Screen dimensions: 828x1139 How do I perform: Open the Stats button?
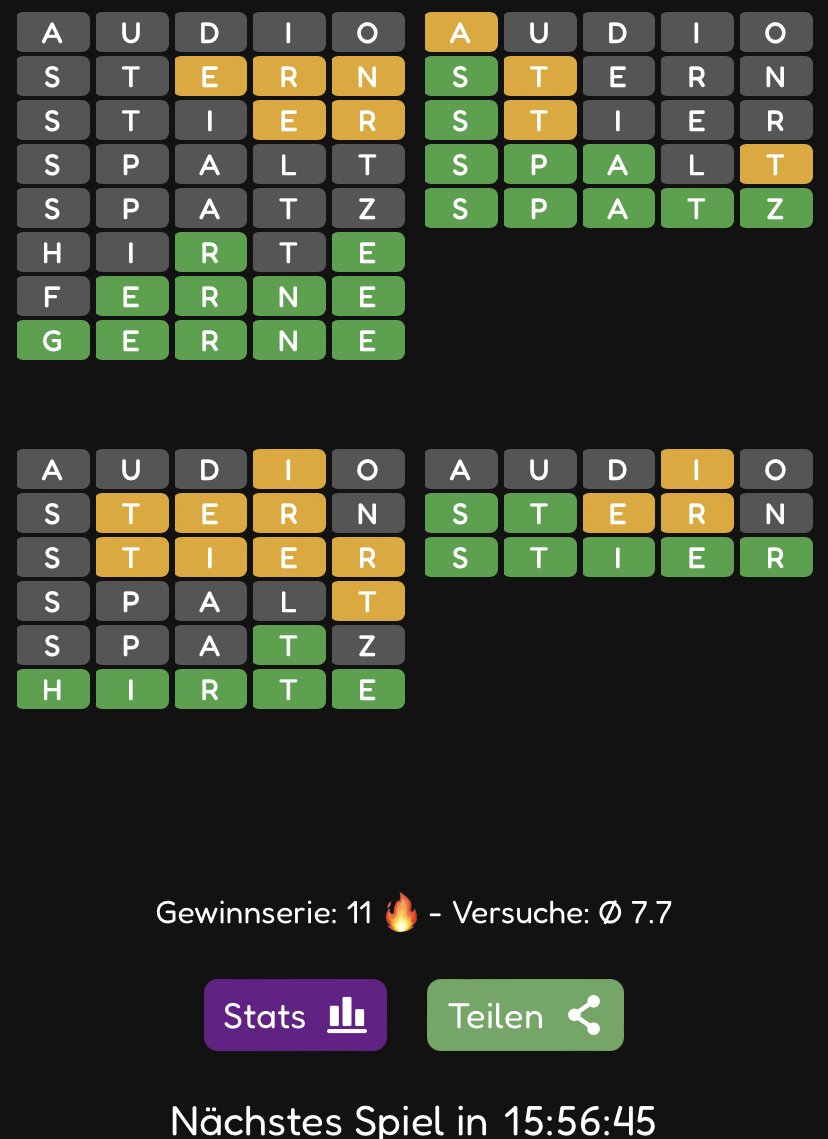295,1015
